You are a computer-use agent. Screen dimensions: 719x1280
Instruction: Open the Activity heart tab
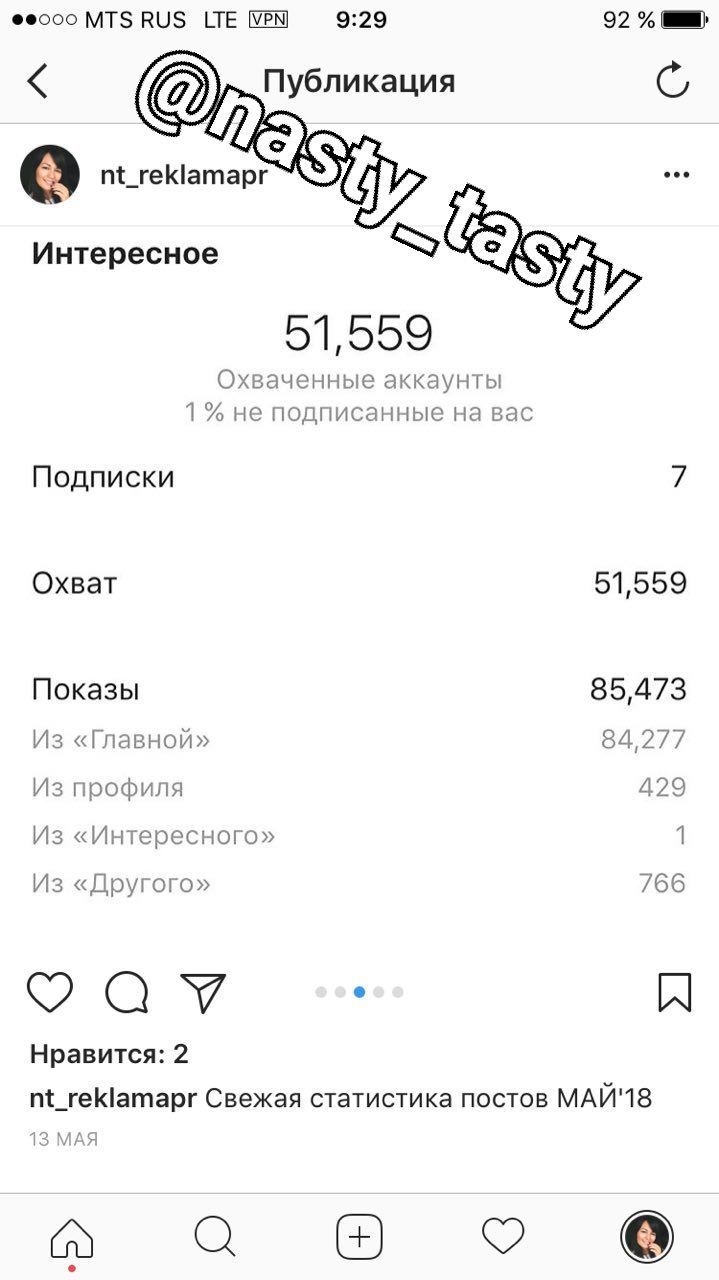(x=503, y=1238)
